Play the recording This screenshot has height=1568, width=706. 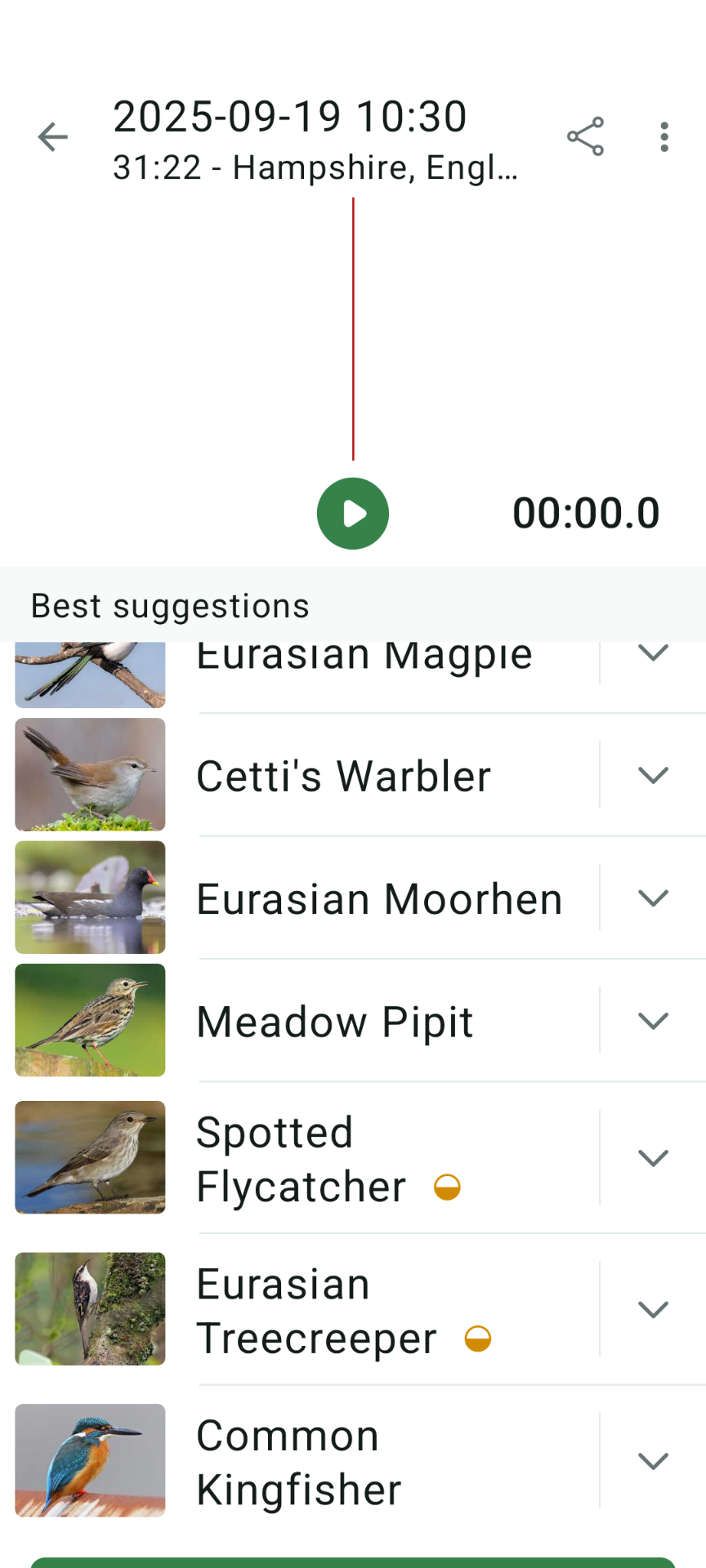pyautogui.click(x=353, y=514)
